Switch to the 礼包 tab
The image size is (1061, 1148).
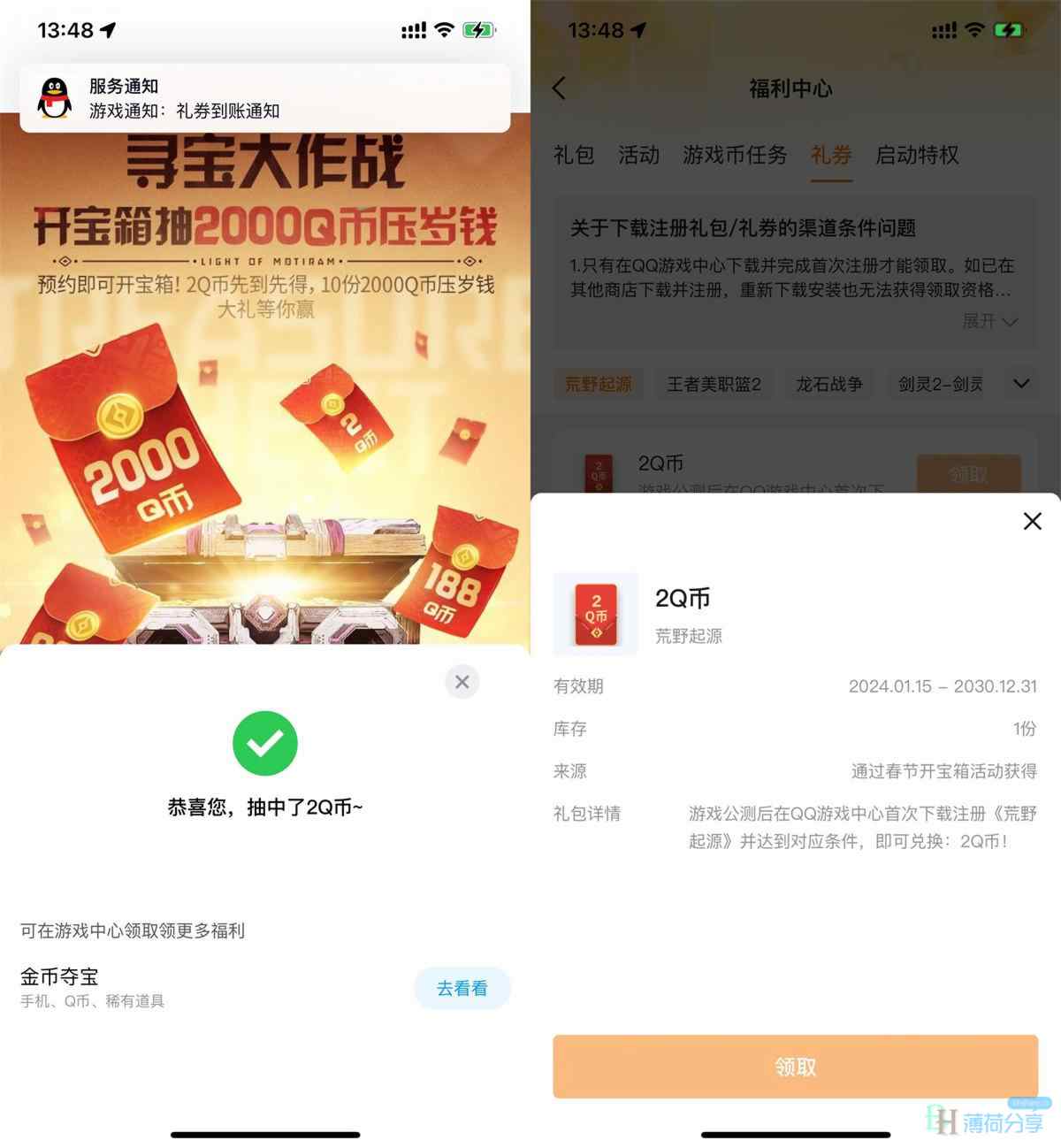[x=573, y=156]
